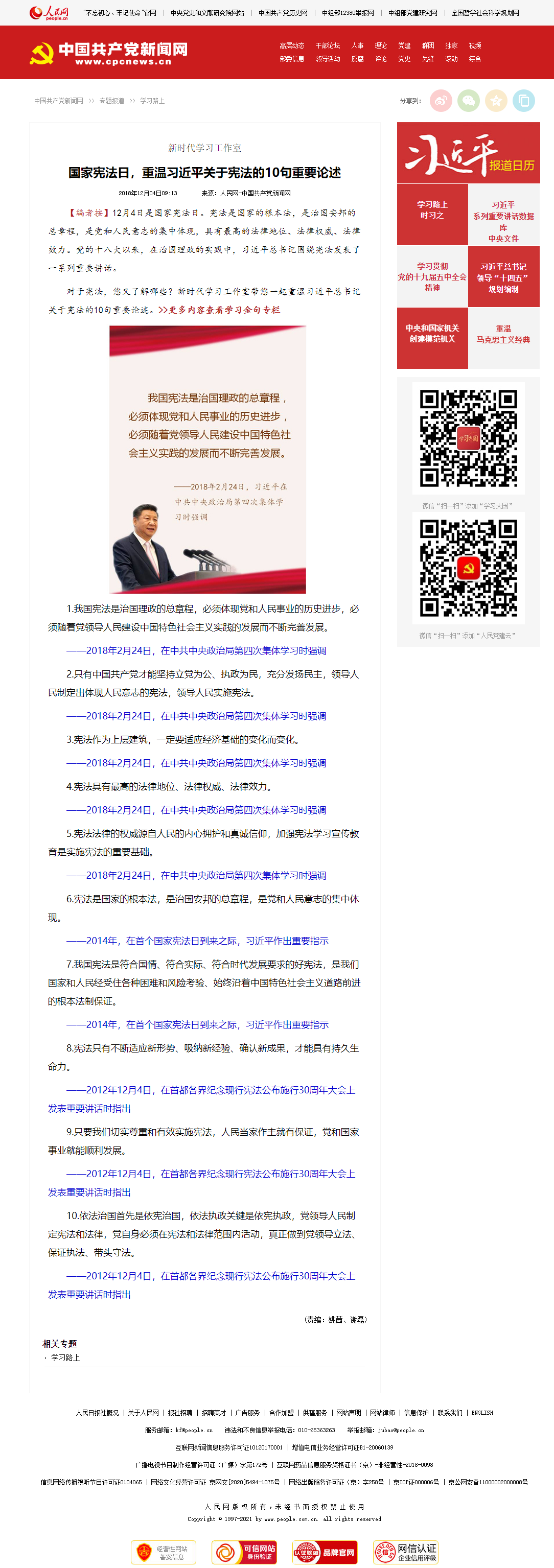Tap the 专题报道 breadcrumb
Screen dimensions: 554x1568
111,101
